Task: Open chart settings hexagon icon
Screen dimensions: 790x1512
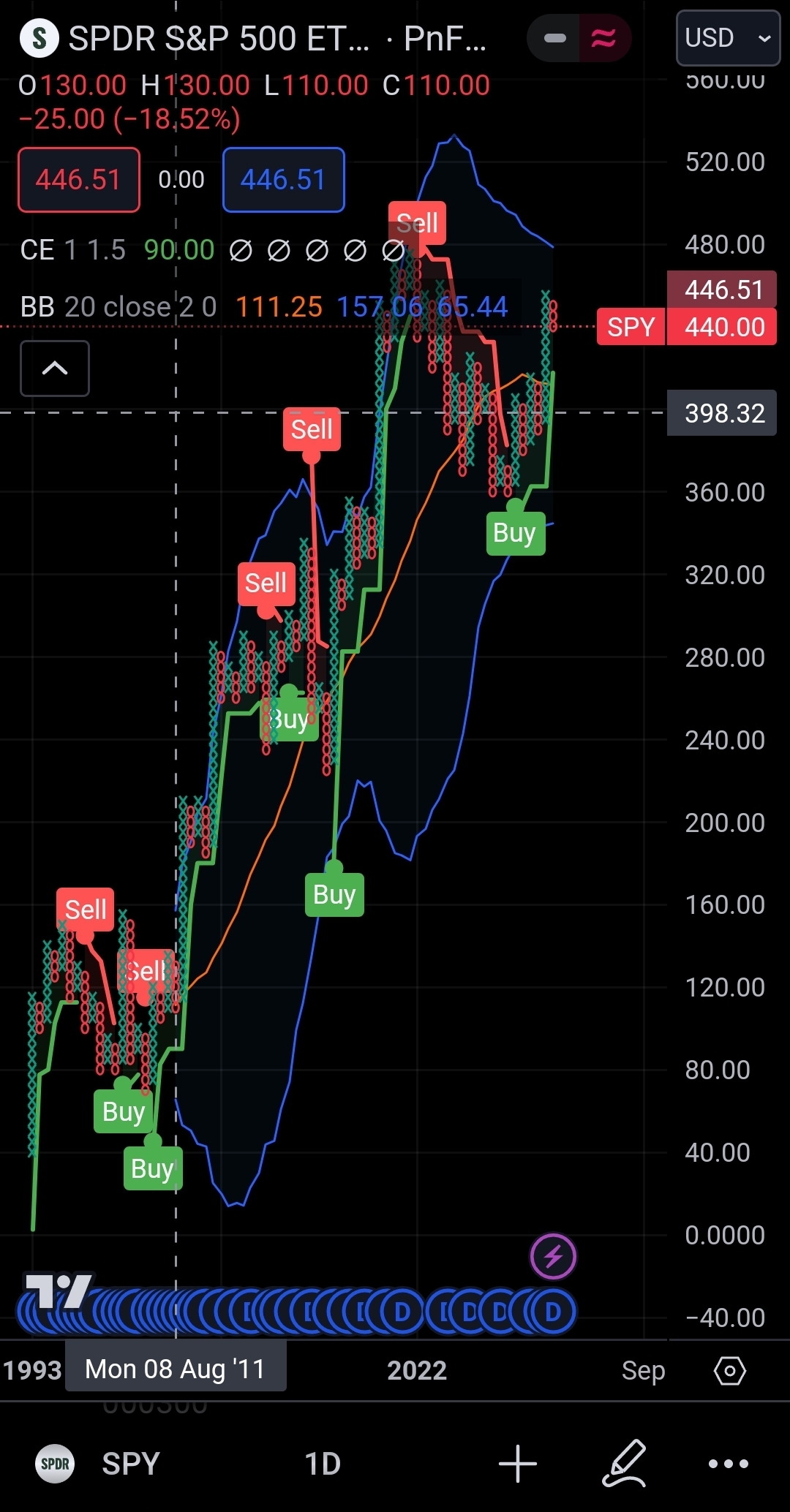Action: click(729, 1371)
